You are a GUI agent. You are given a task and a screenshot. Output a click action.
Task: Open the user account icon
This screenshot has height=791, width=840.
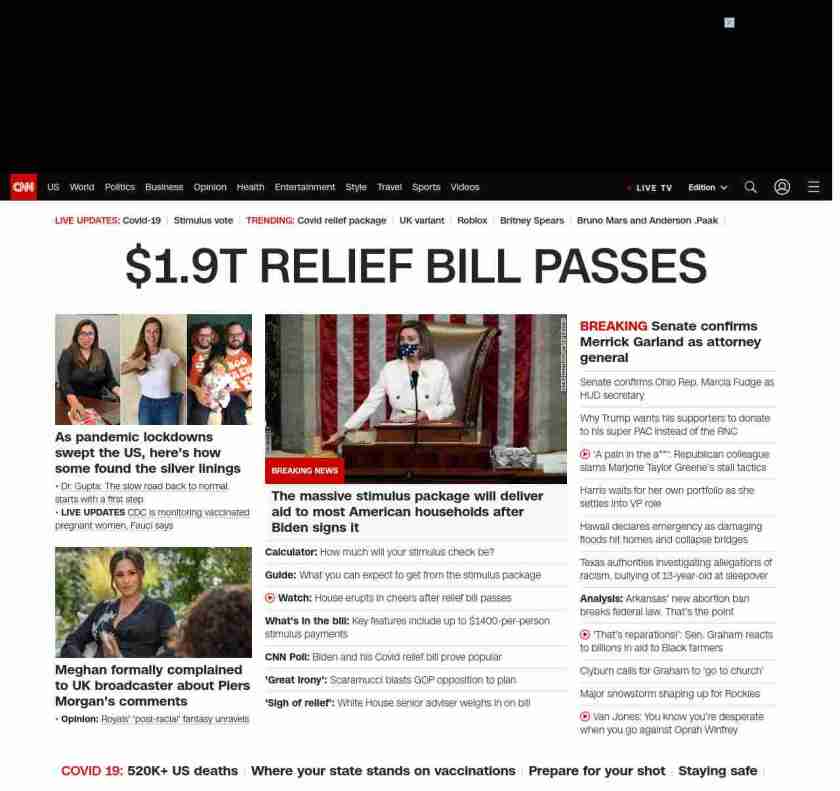tap(782, 187)
